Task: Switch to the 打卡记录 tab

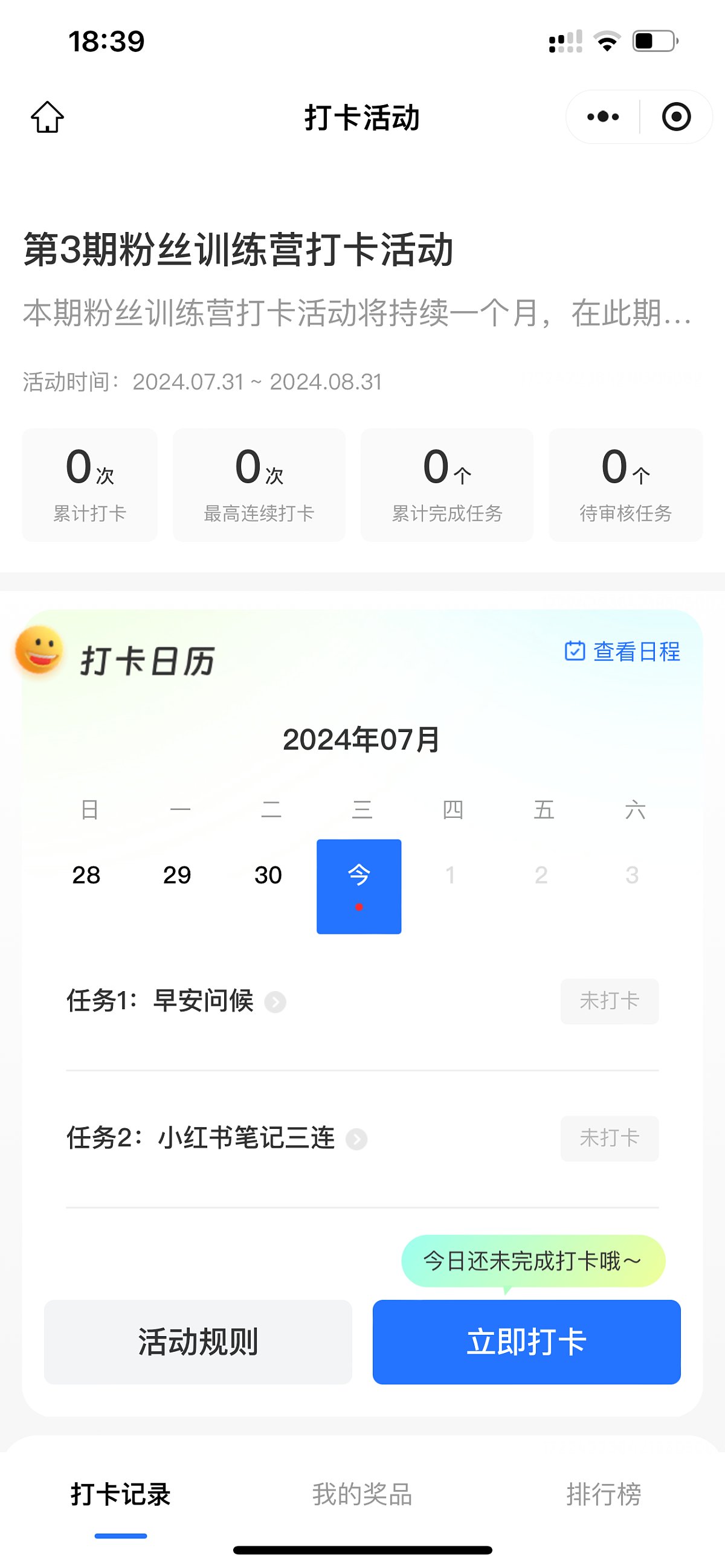Action: 120,1494
